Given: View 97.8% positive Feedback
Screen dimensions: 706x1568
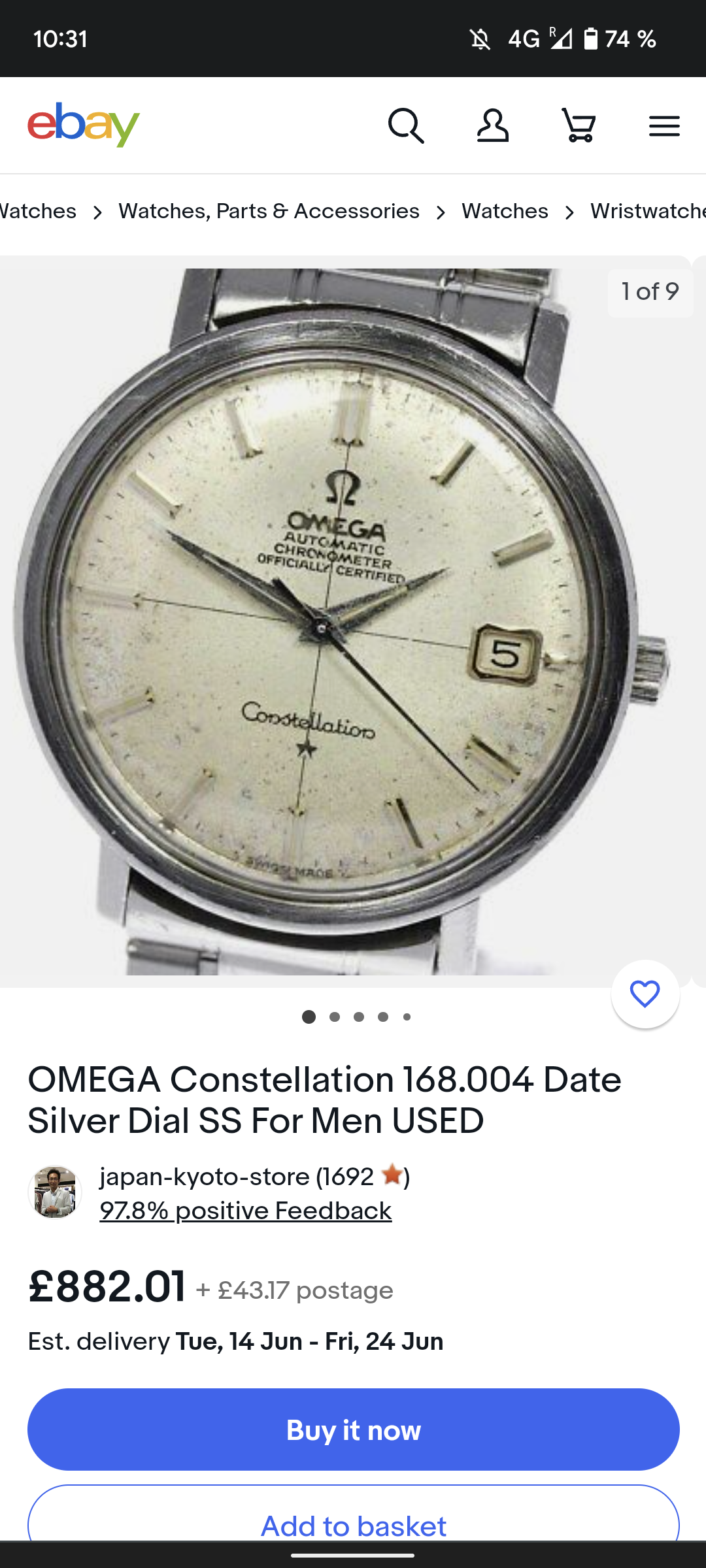Looking at the screenshot, I should pos(245,1211).
